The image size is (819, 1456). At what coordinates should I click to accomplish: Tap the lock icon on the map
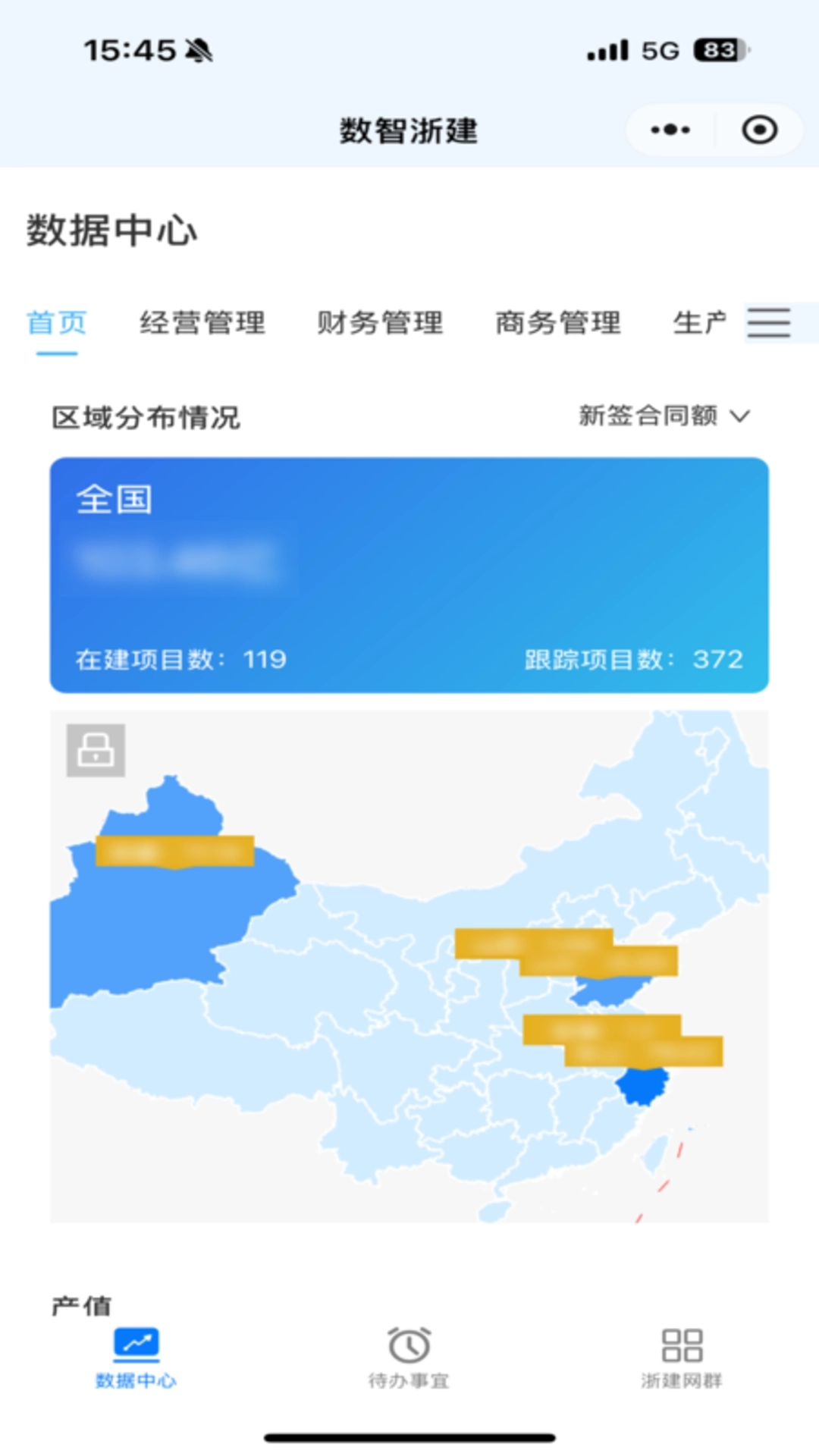click(x=96, y=750)
